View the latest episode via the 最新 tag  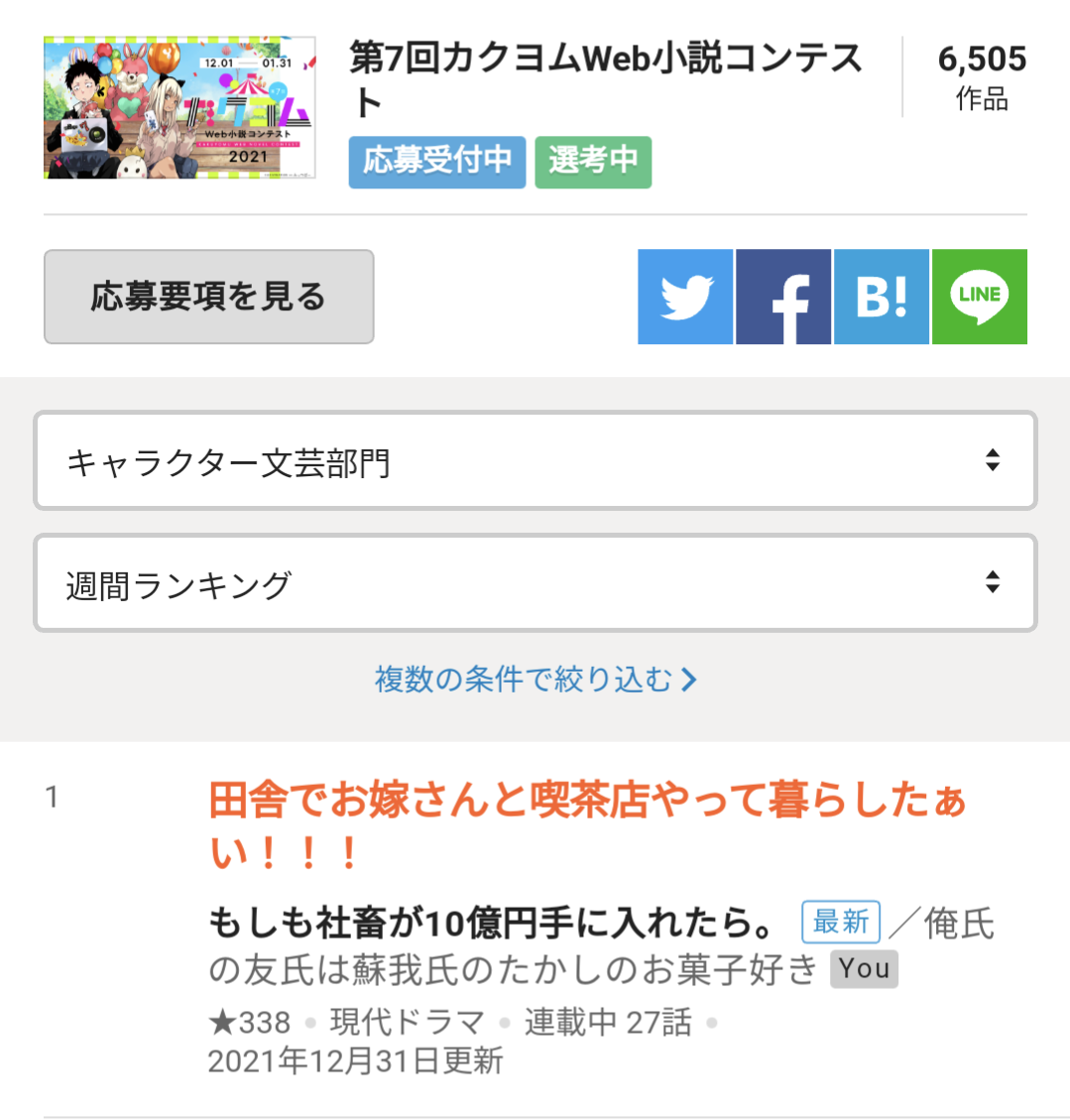pos(840,922)
